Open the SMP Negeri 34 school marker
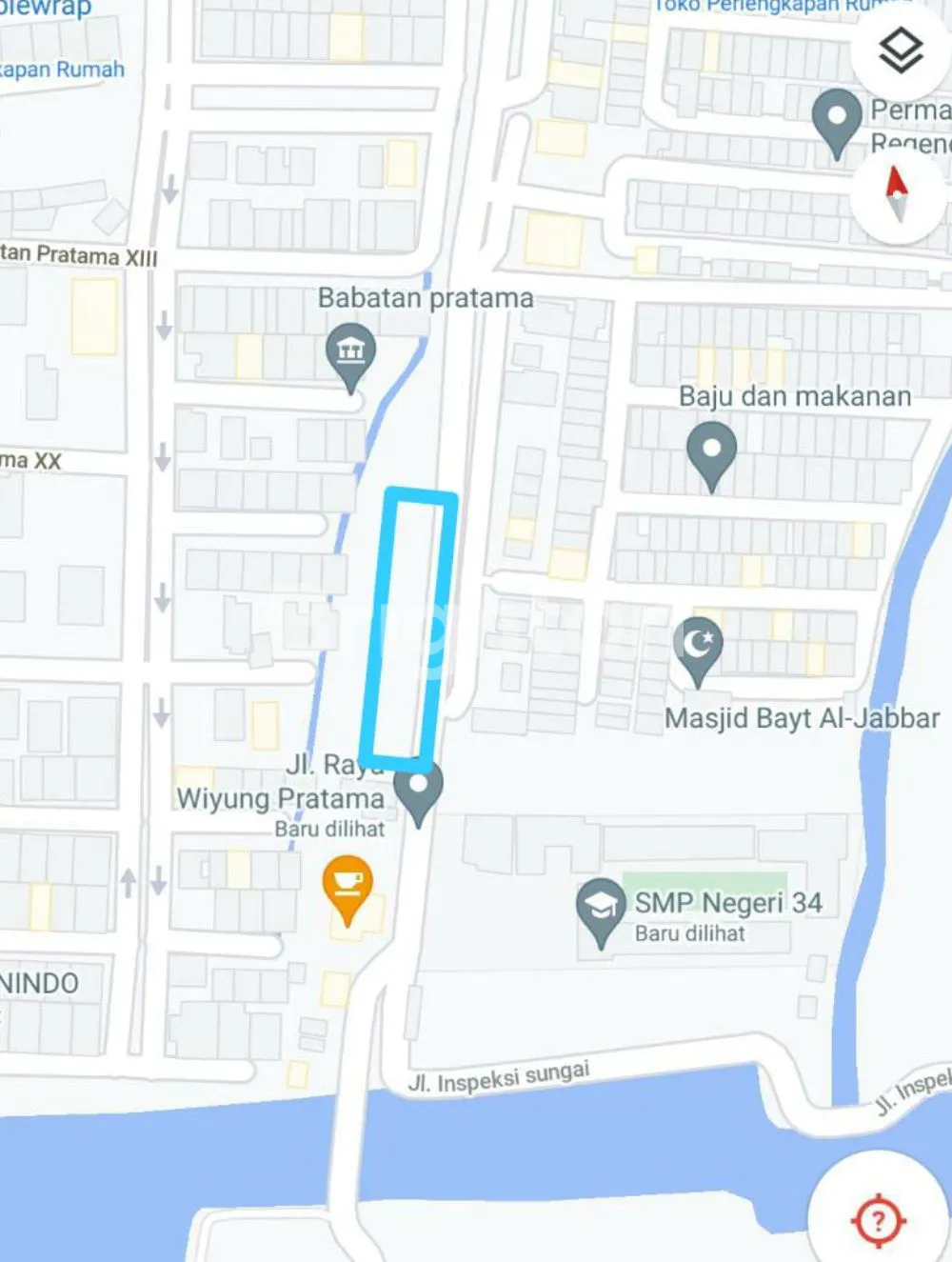Screen dimensions: 952x1262 [601, 908]
